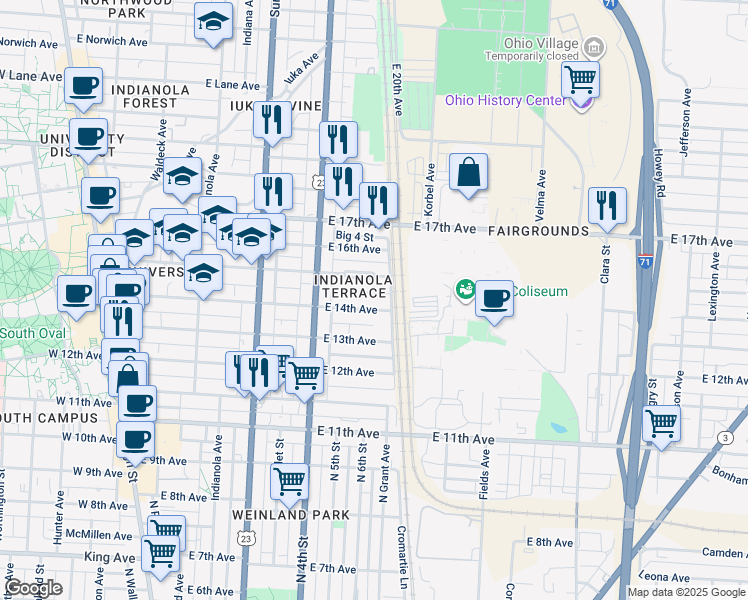Tap the restaurant marker at Iuka Ravine label

pos(272,124)
